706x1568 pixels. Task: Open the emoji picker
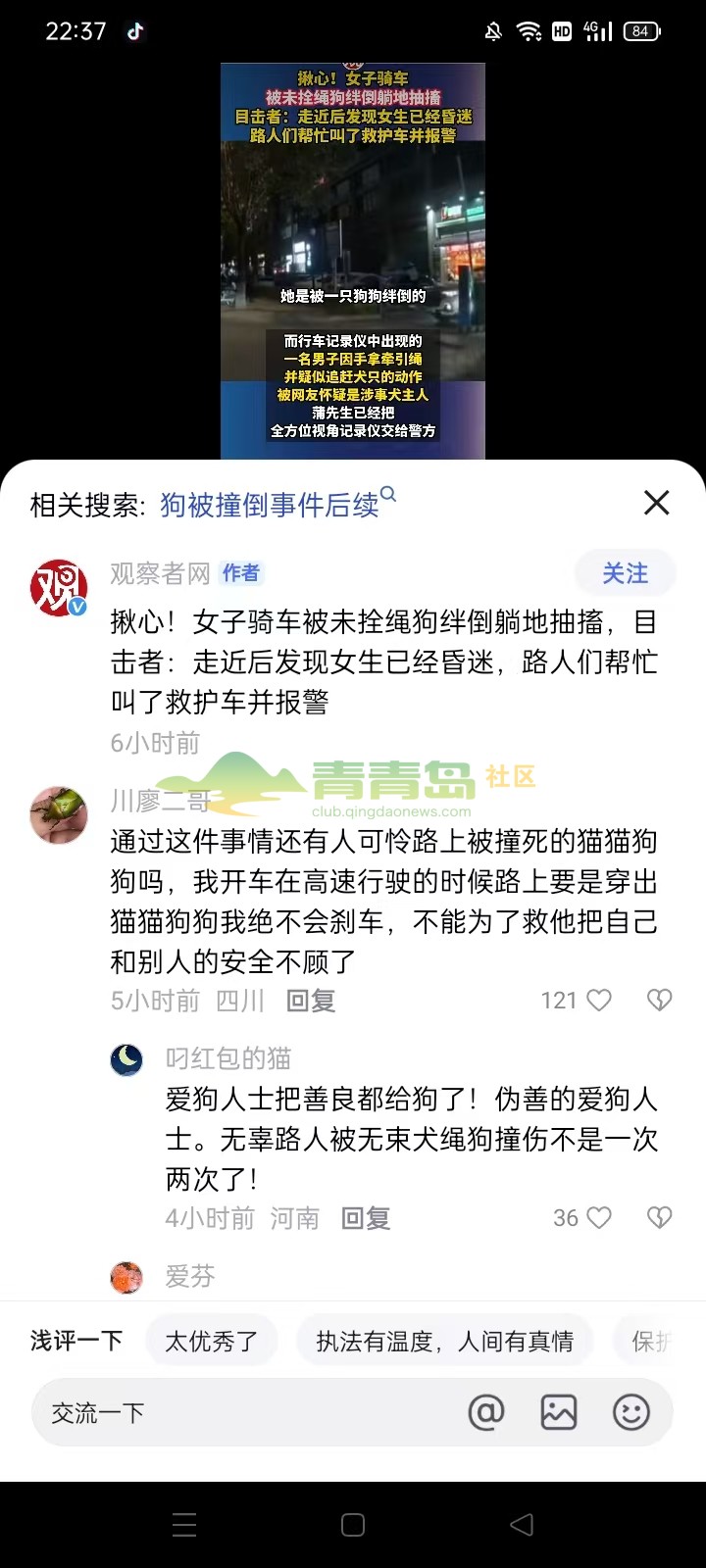[630, 1412]
